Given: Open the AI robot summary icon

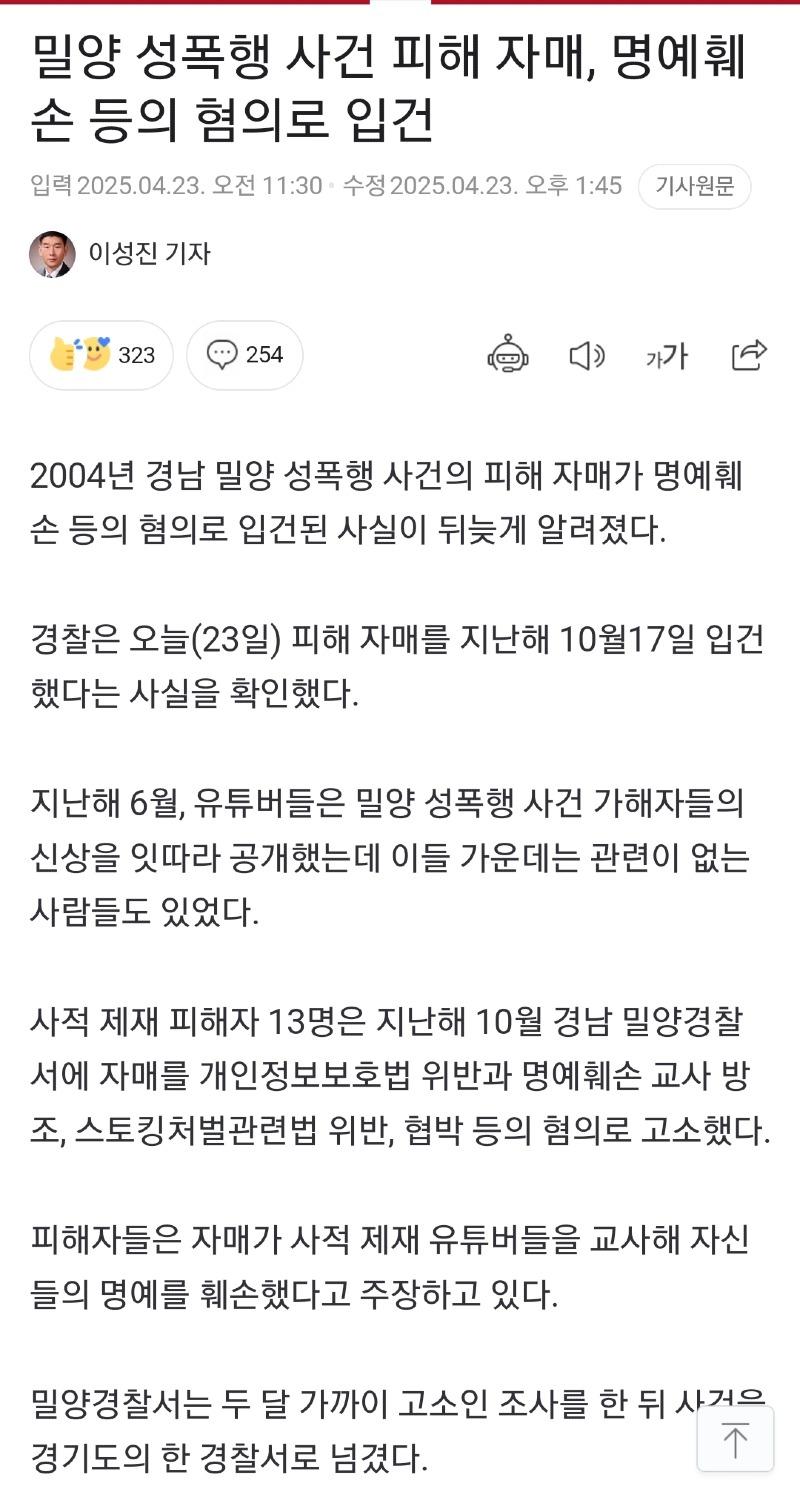Looking at the screenshot, I should [508, 355].
